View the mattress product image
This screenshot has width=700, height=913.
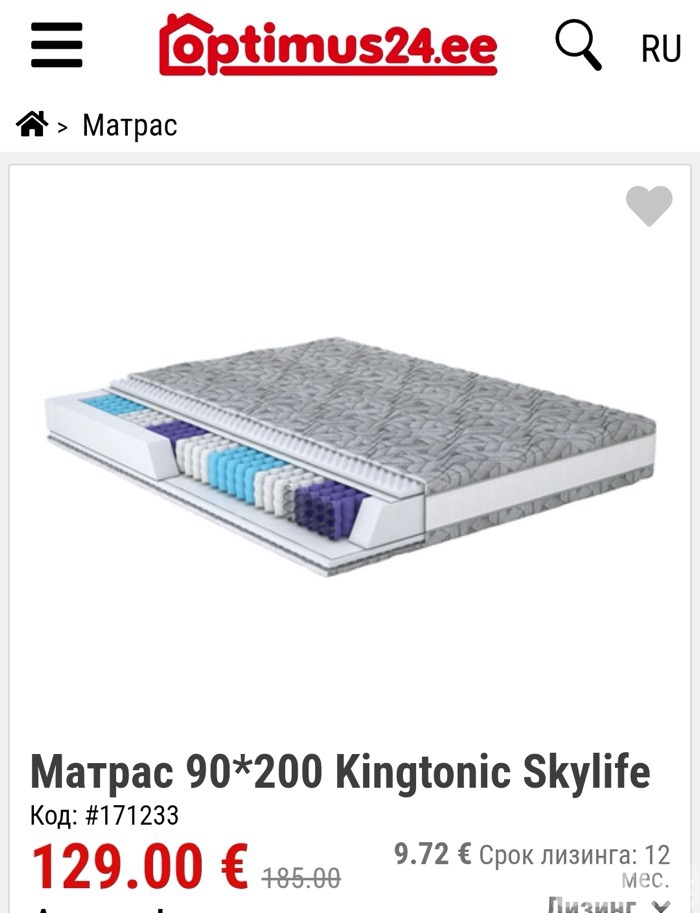(350, 455)
